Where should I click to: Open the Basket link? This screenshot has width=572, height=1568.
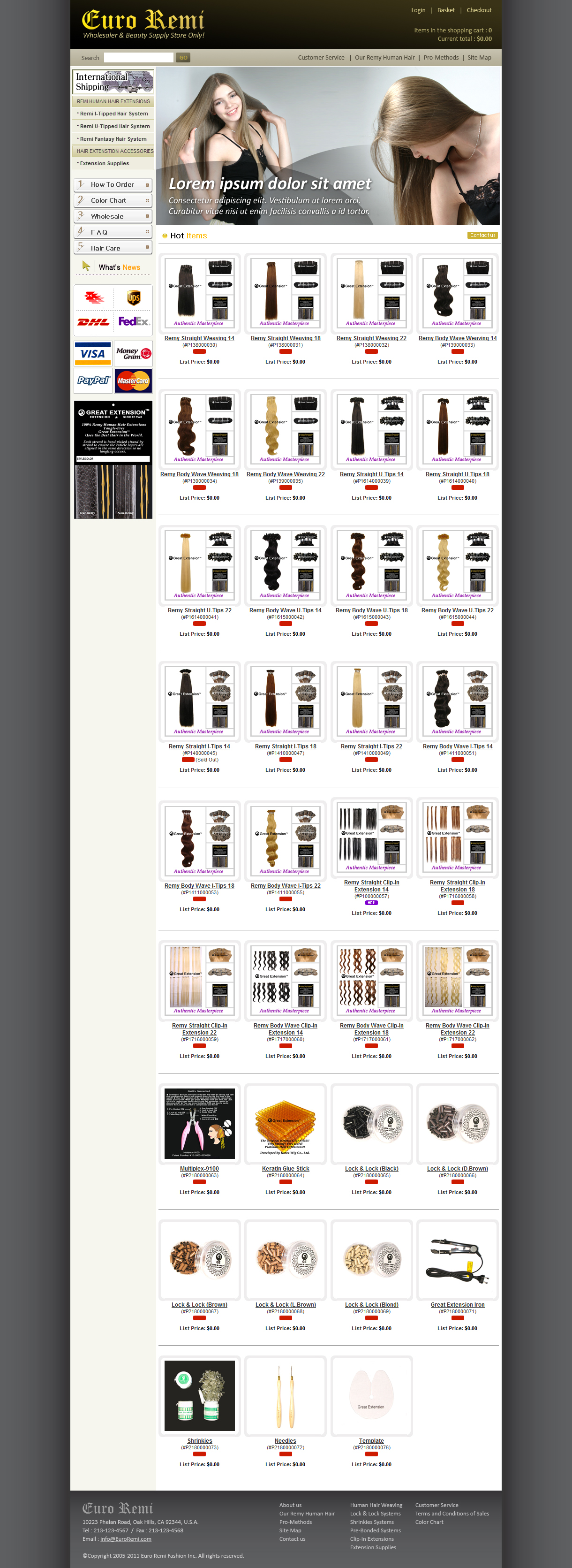445,10
